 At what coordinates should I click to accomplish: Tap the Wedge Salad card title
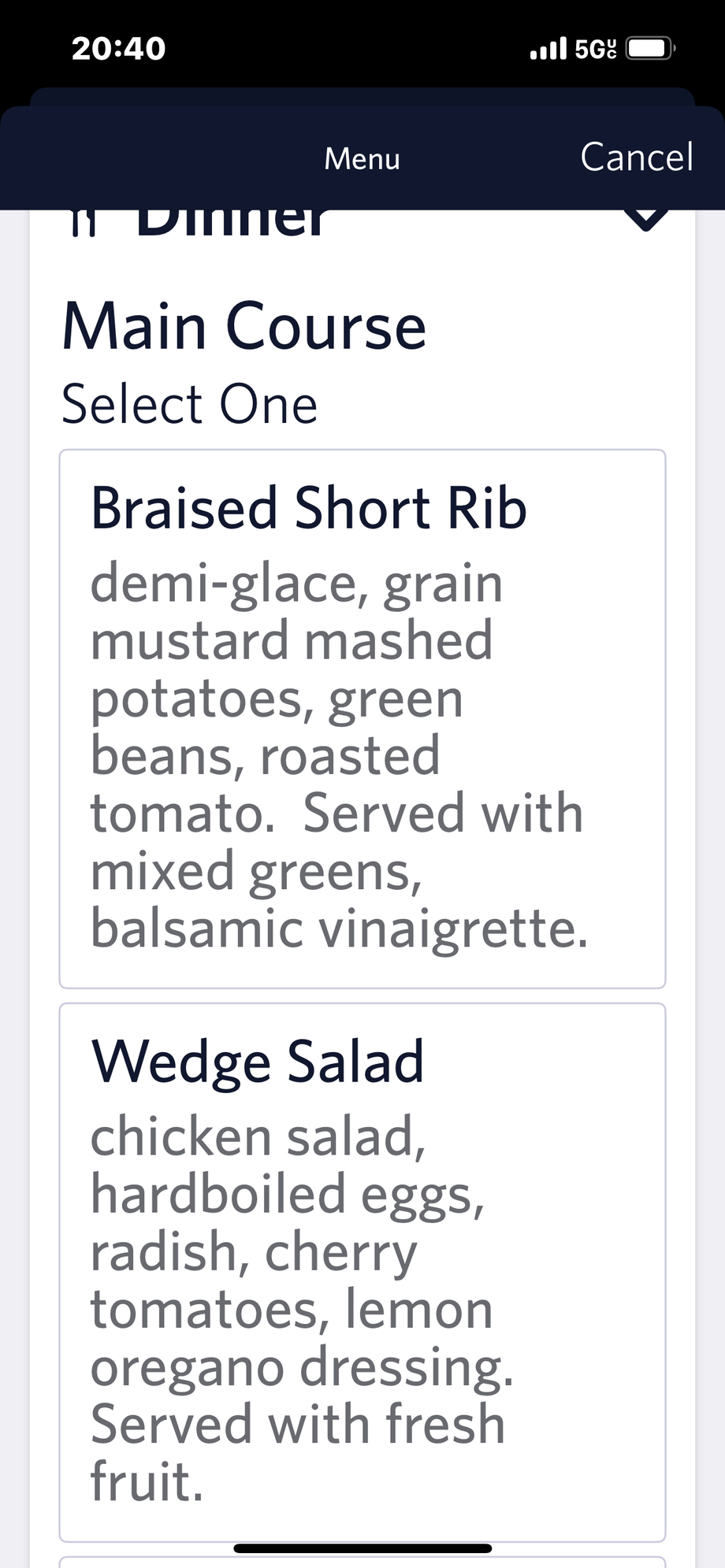tap(257, 1059)
